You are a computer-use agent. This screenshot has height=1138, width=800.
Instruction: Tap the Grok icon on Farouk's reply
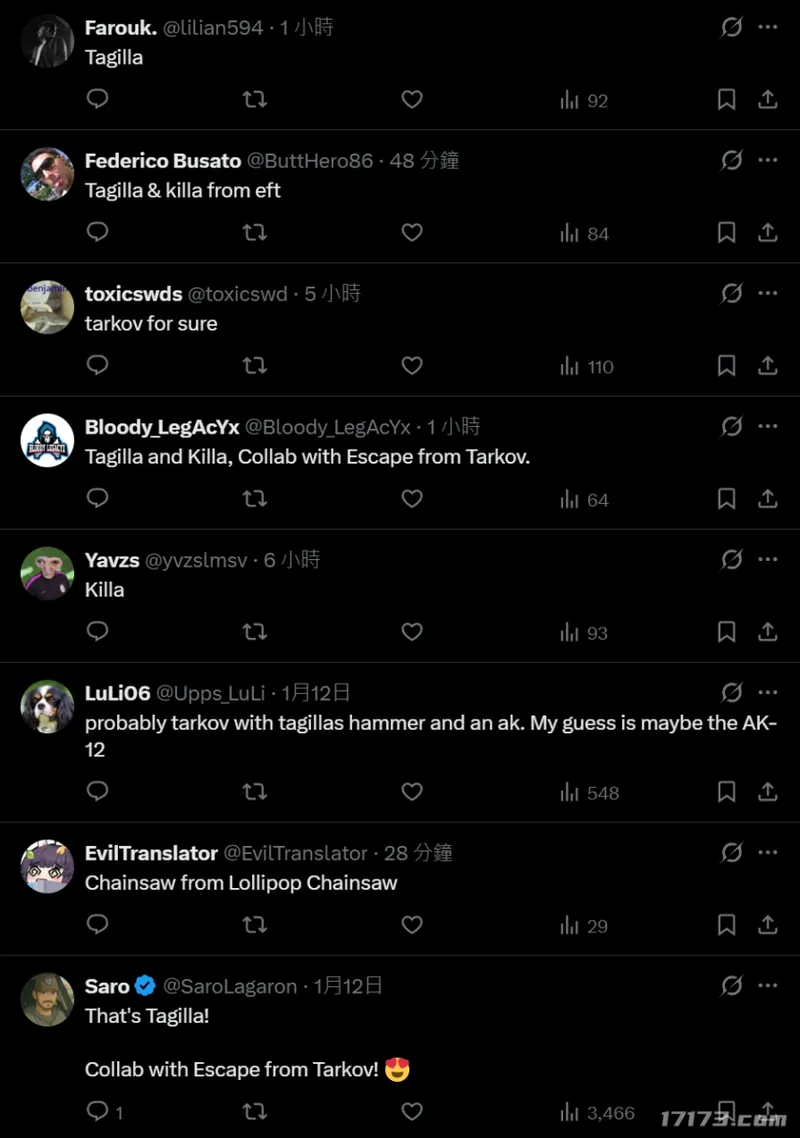(x=732, y=27)
